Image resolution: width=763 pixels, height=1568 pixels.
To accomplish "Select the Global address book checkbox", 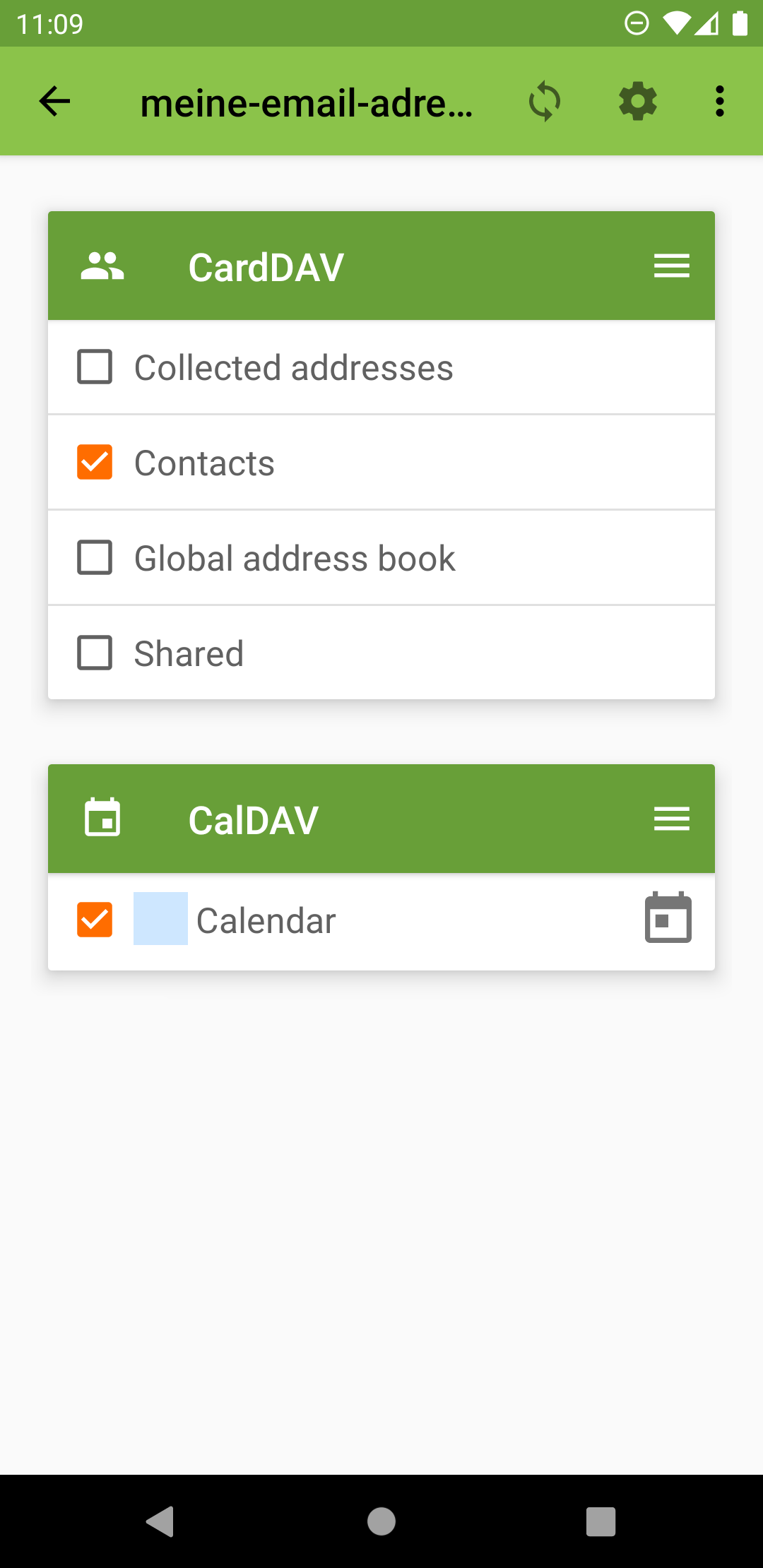I will [x=95, y=558].
